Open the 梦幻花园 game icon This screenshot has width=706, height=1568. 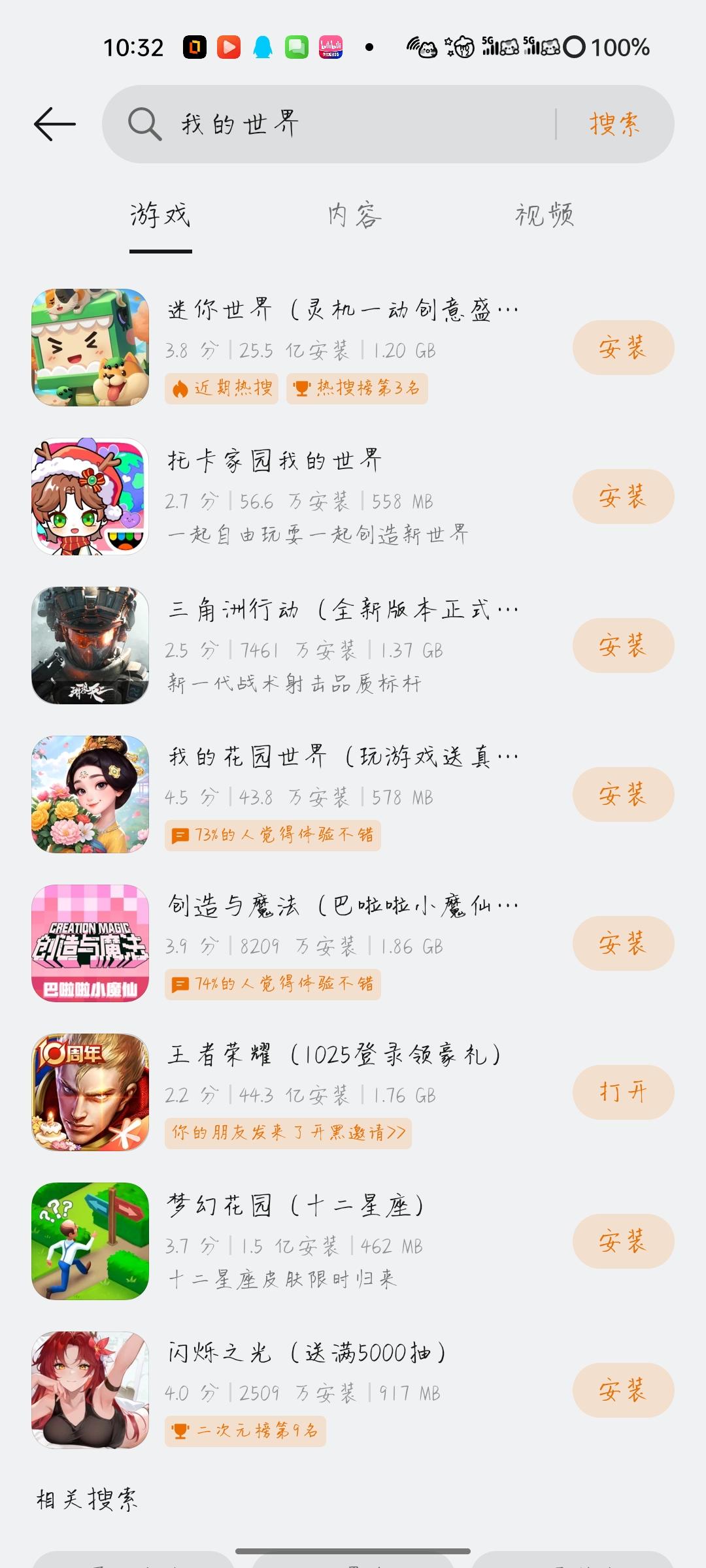(90, 1241)
